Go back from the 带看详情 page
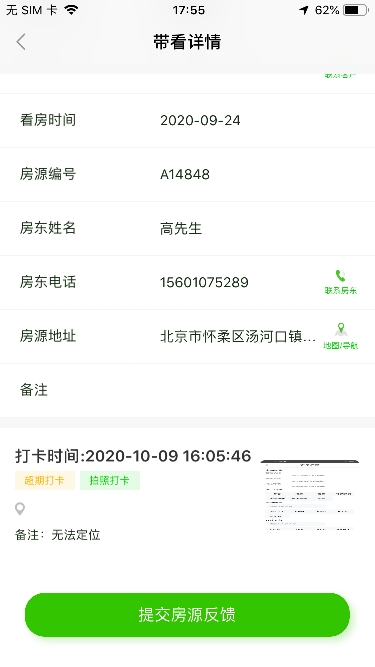Image resolution: width=375 pixels, height=667 pixels. coord(21,42)
